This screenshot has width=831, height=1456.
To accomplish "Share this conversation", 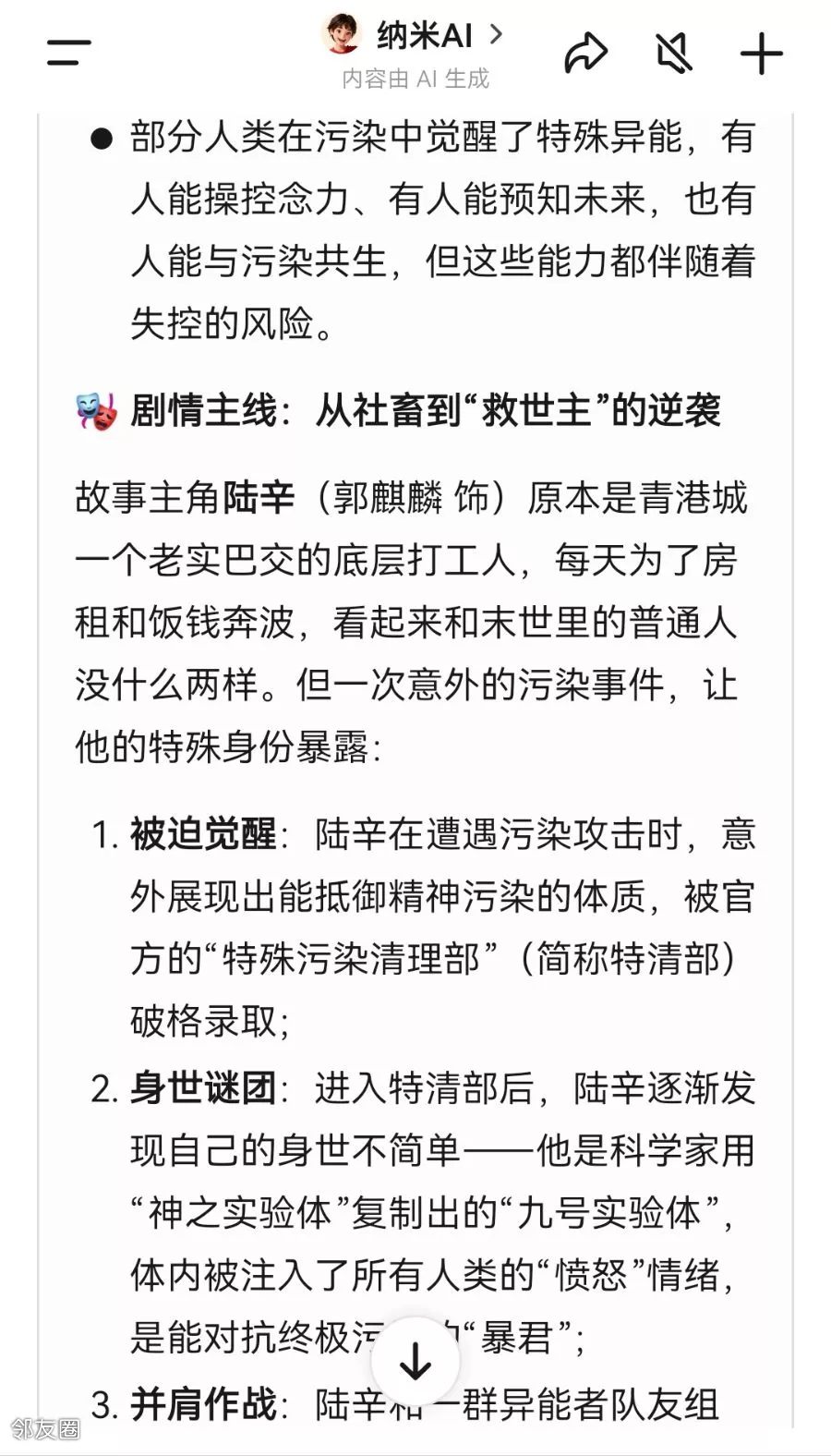I will (586, 53).
